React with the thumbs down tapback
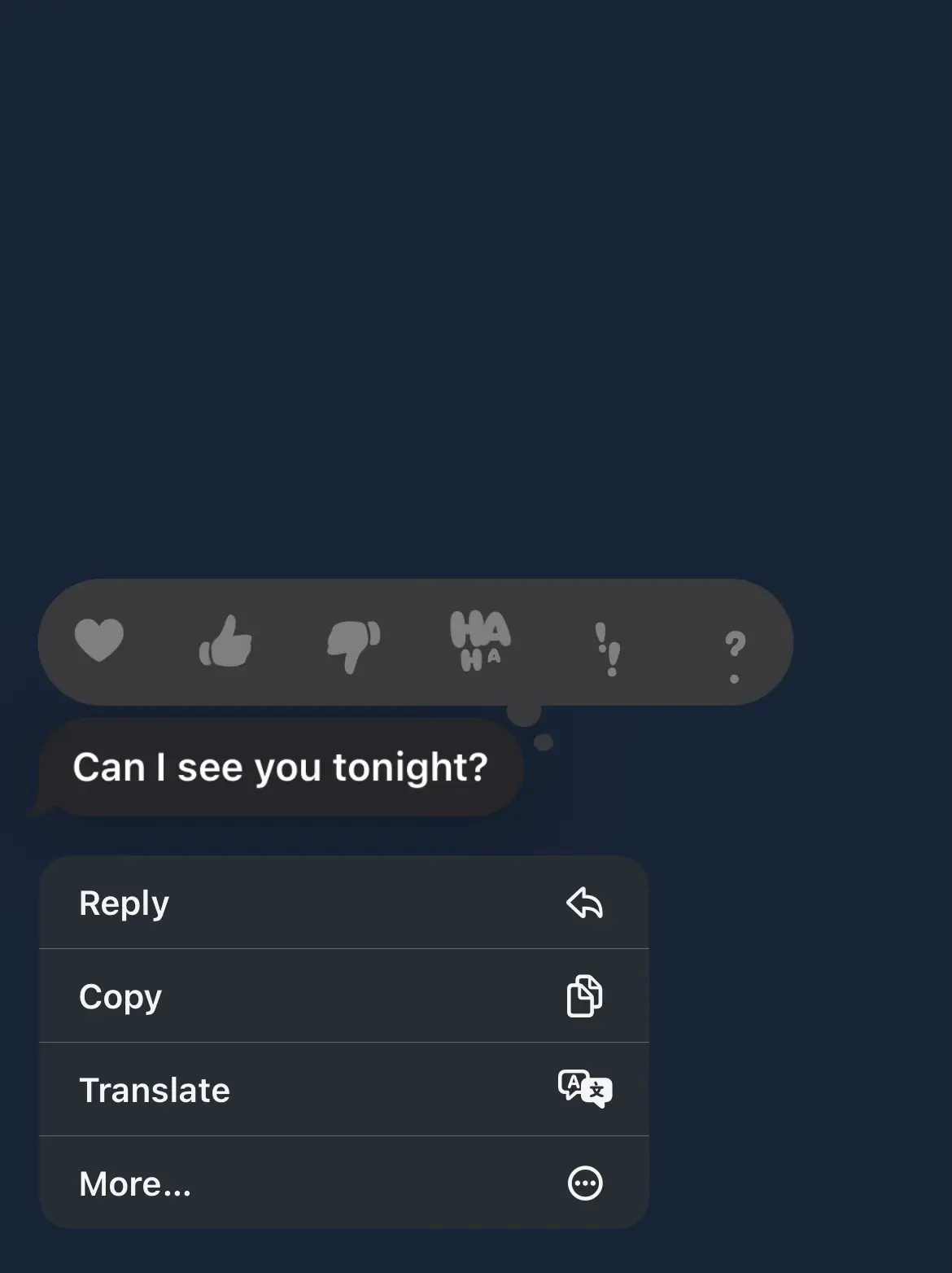The height and width of the screenshot is (1273, 952). [x=353, y=645]
